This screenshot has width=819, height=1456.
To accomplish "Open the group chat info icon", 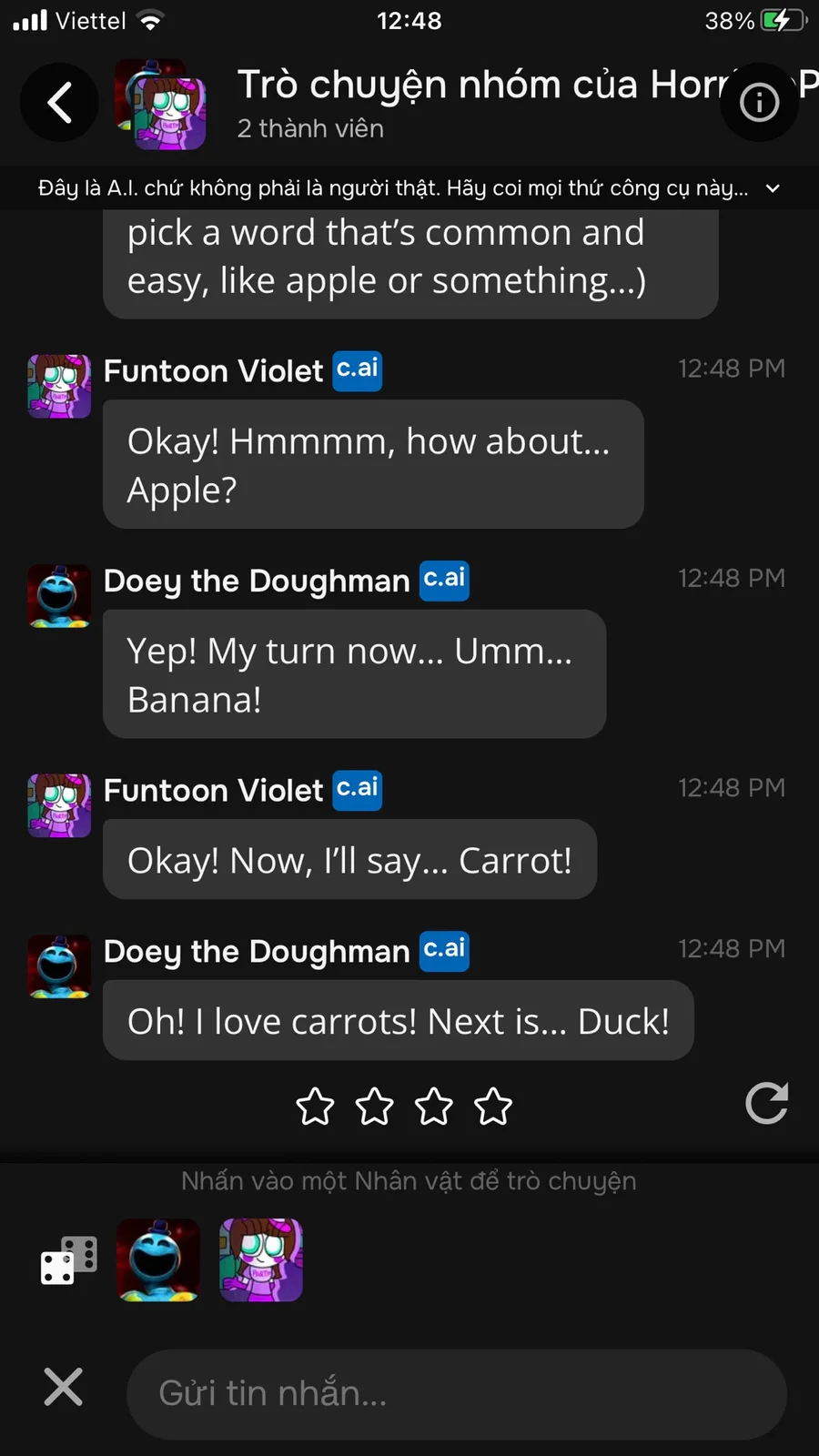I will tap(759, 102).
